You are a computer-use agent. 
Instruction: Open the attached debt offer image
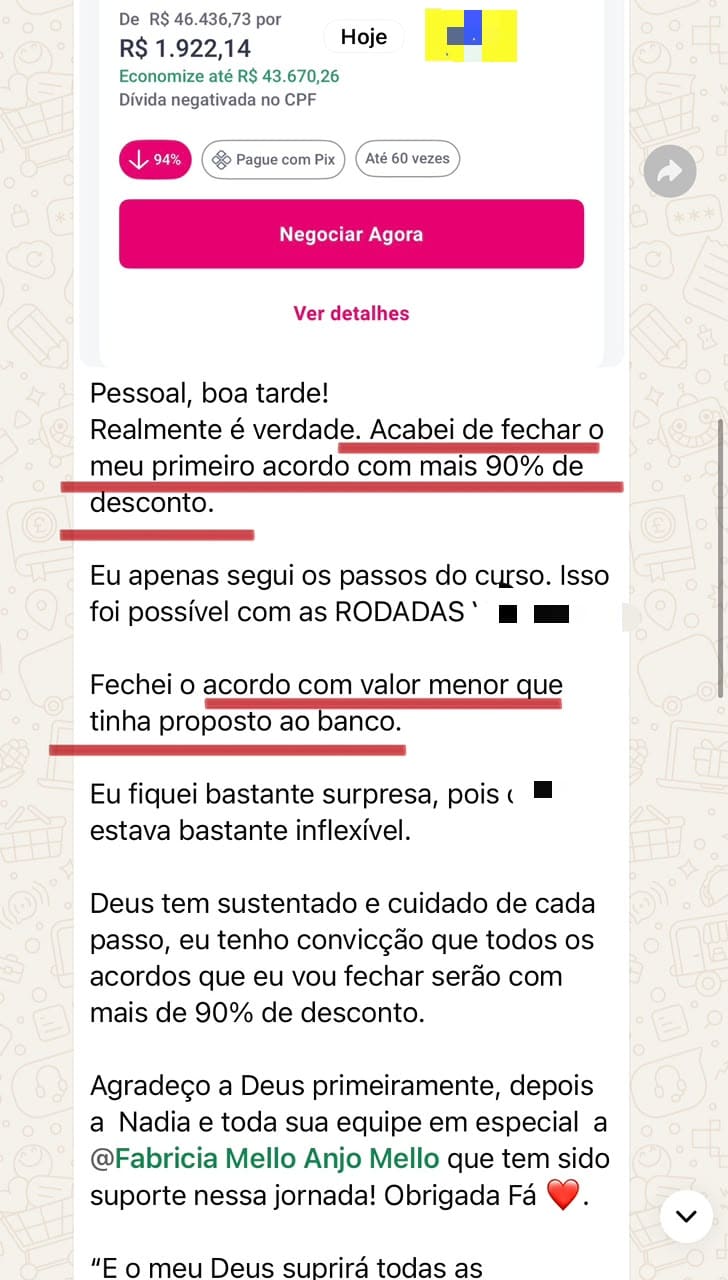351,180
